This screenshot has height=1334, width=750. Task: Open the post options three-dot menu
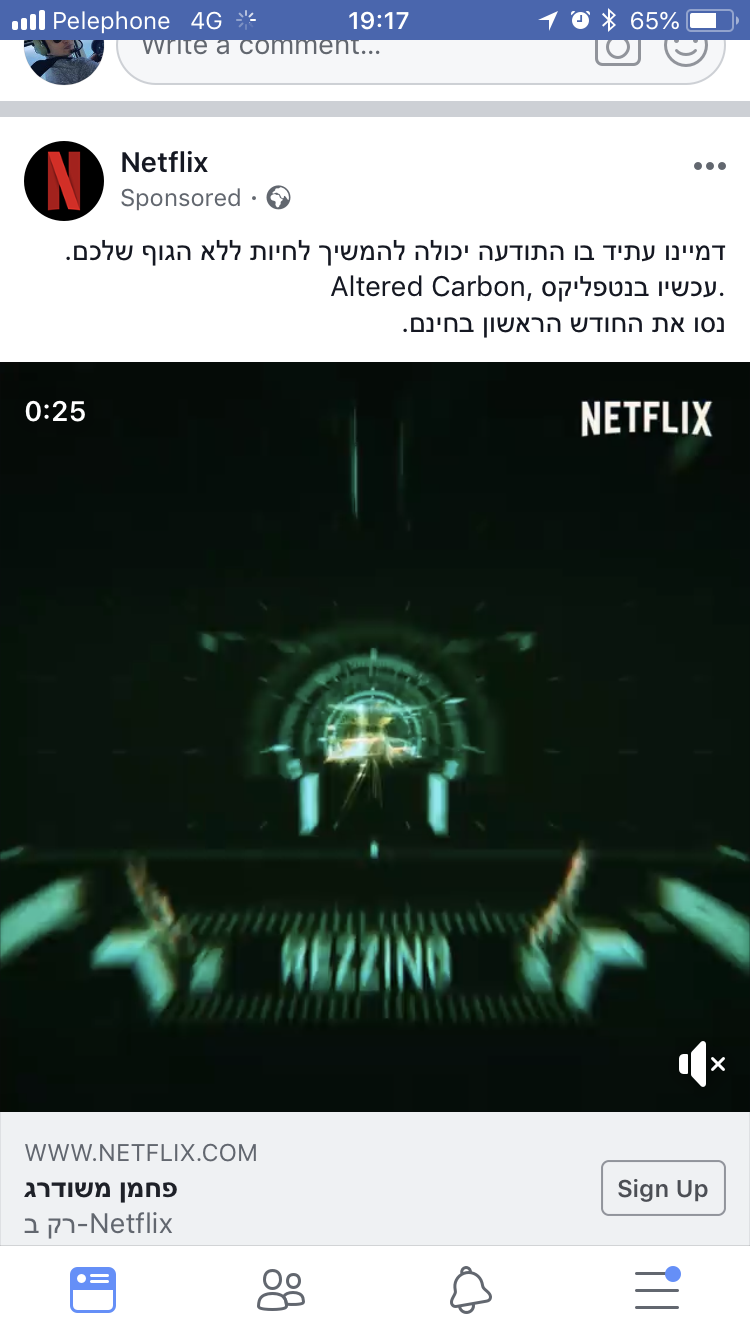tap(709, 167)
